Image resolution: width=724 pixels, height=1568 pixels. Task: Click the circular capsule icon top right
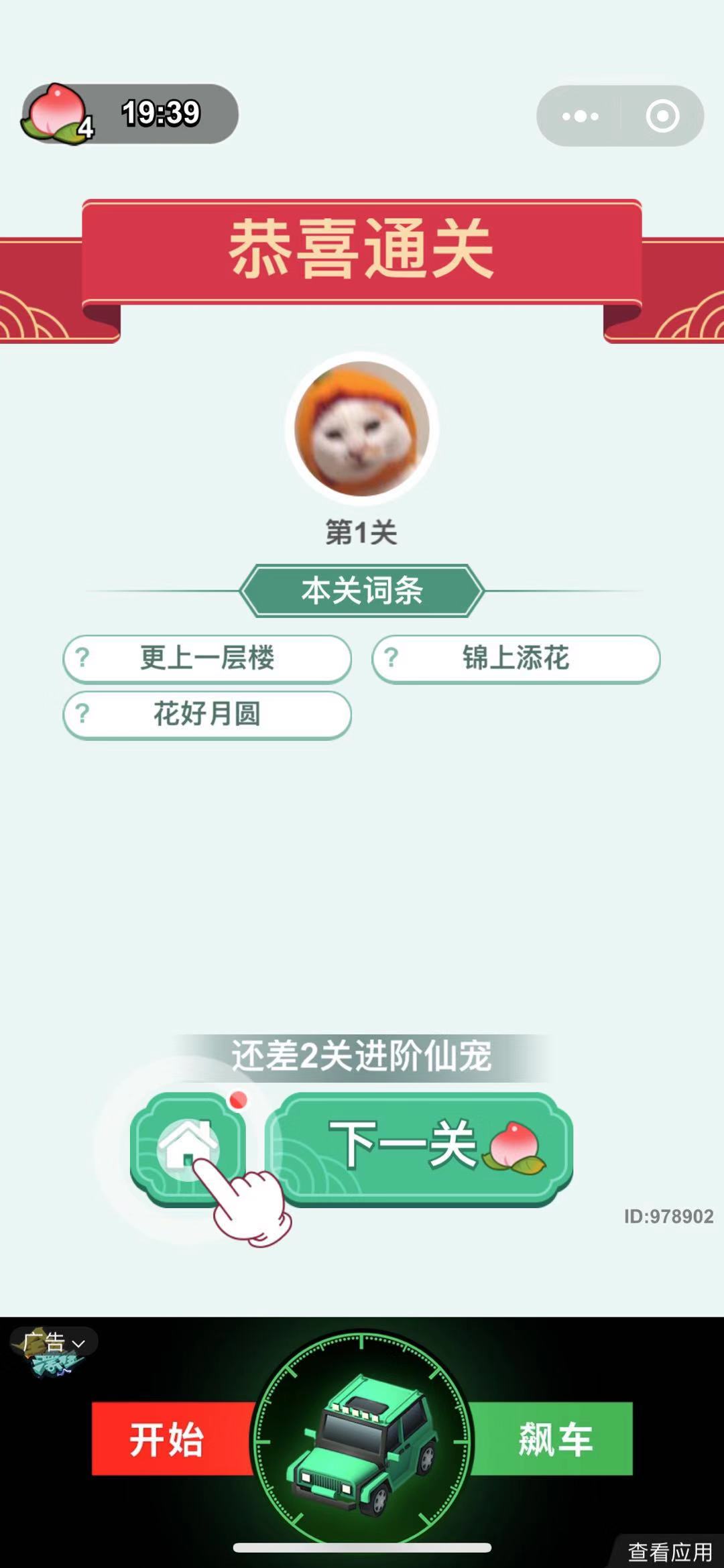click(662, 115)
